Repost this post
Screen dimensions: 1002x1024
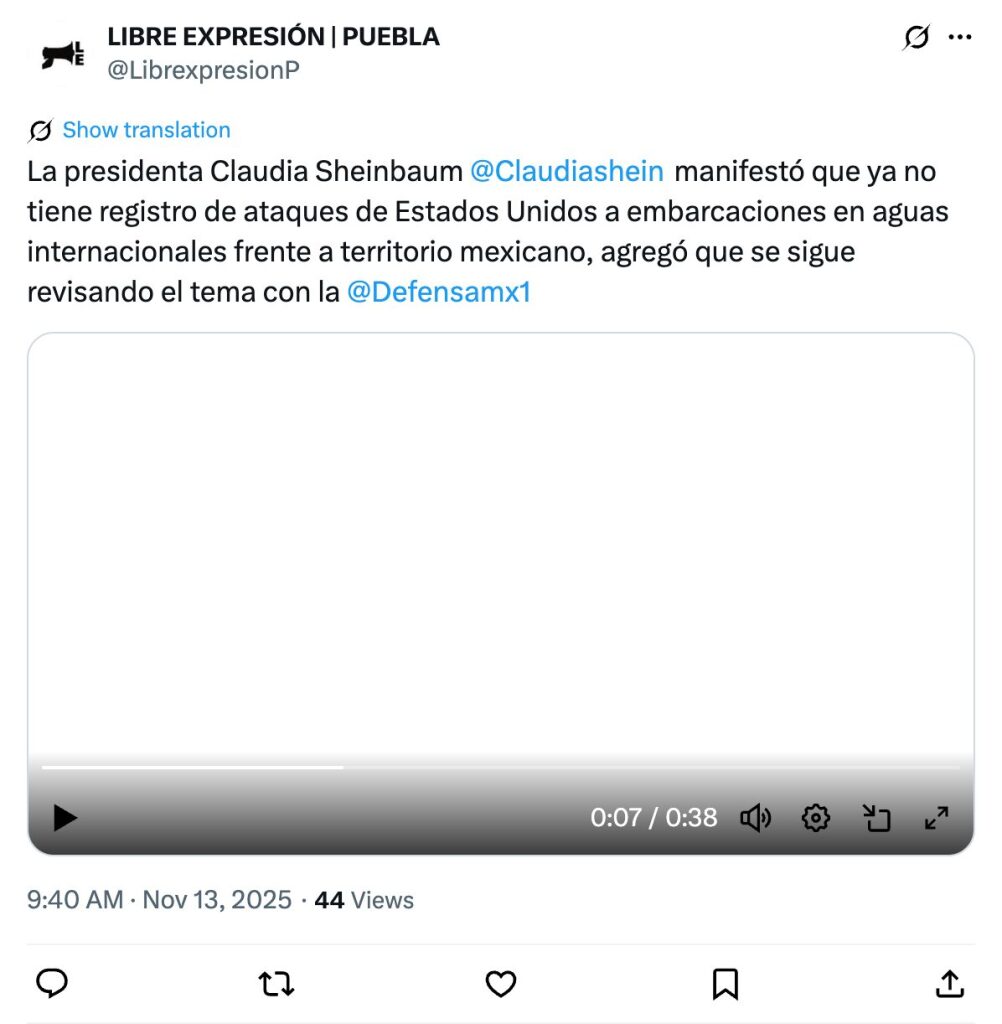tap(276, 984)
